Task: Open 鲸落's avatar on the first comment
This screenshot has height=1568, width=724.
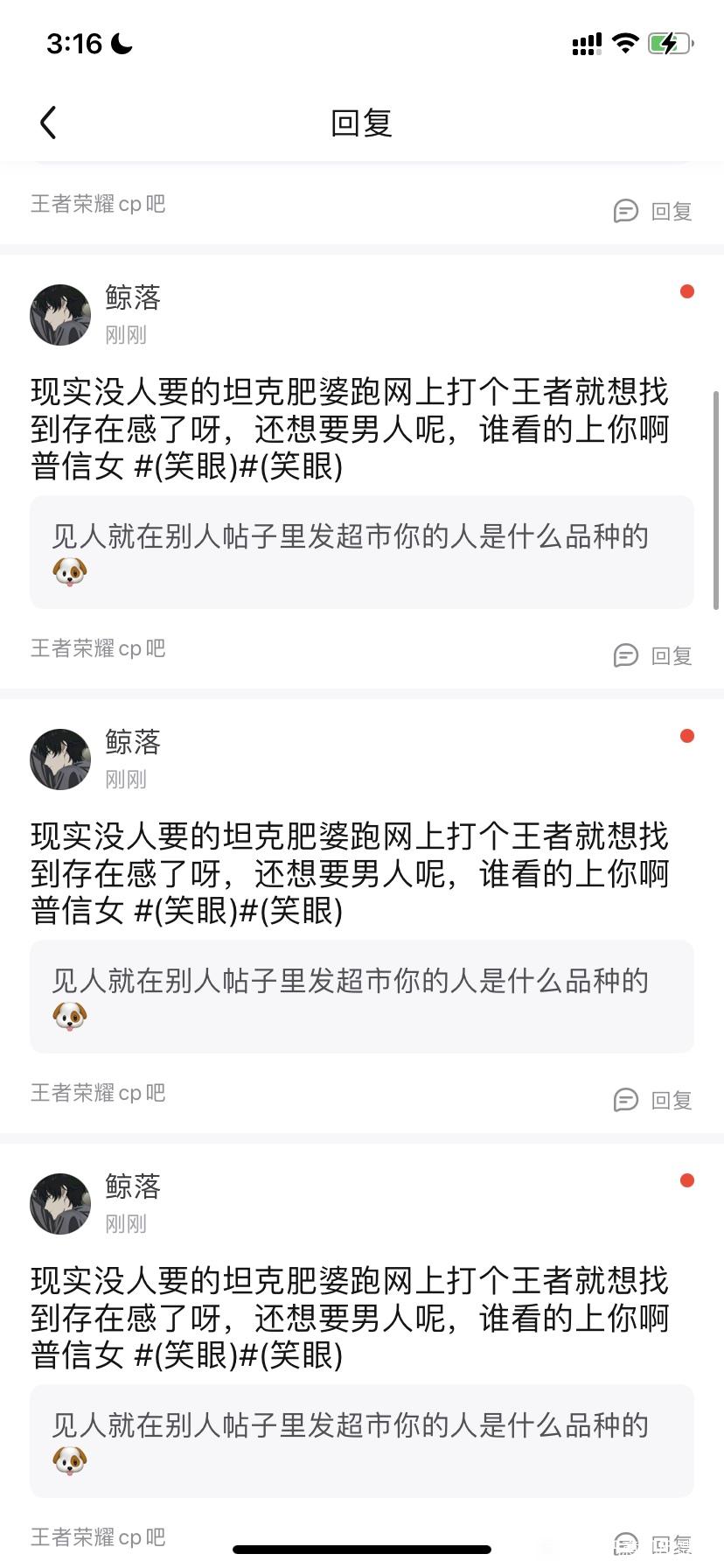Action: point(60,315)
